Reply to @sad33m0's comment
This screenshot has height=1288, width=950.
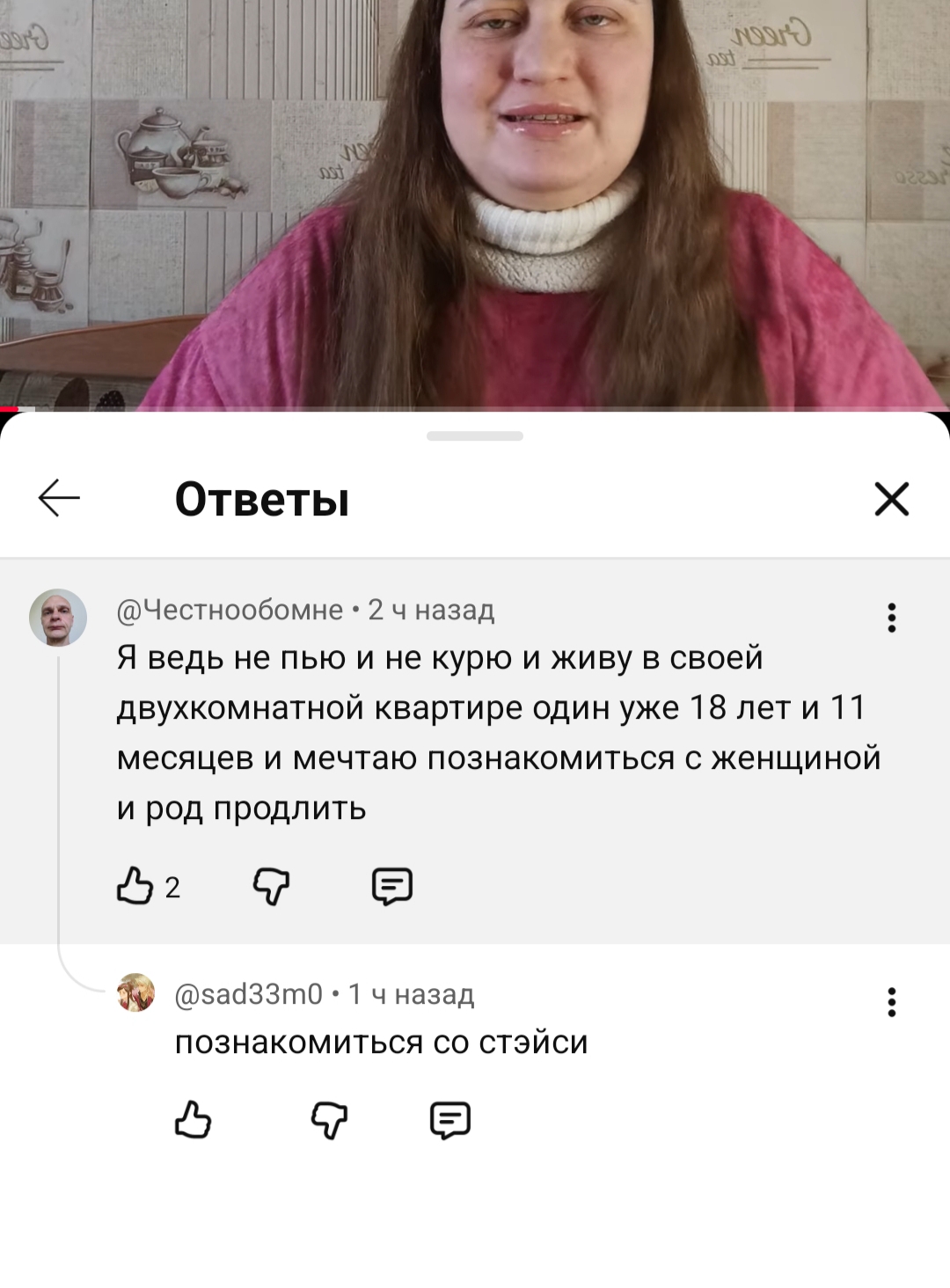pyautogui.click(x=449, y=1120)
